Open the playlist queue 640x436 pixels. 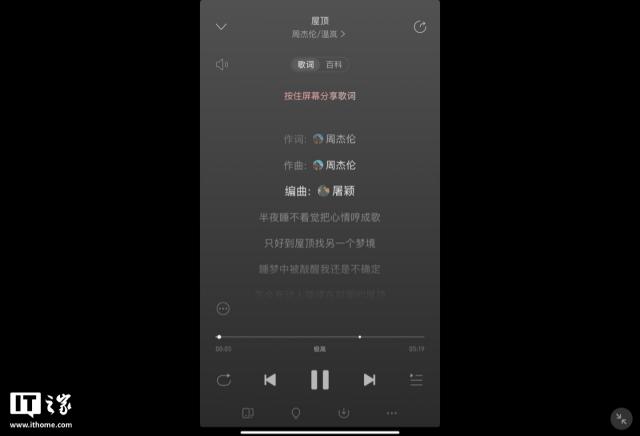pyautogui.click(x=416, y=380)
